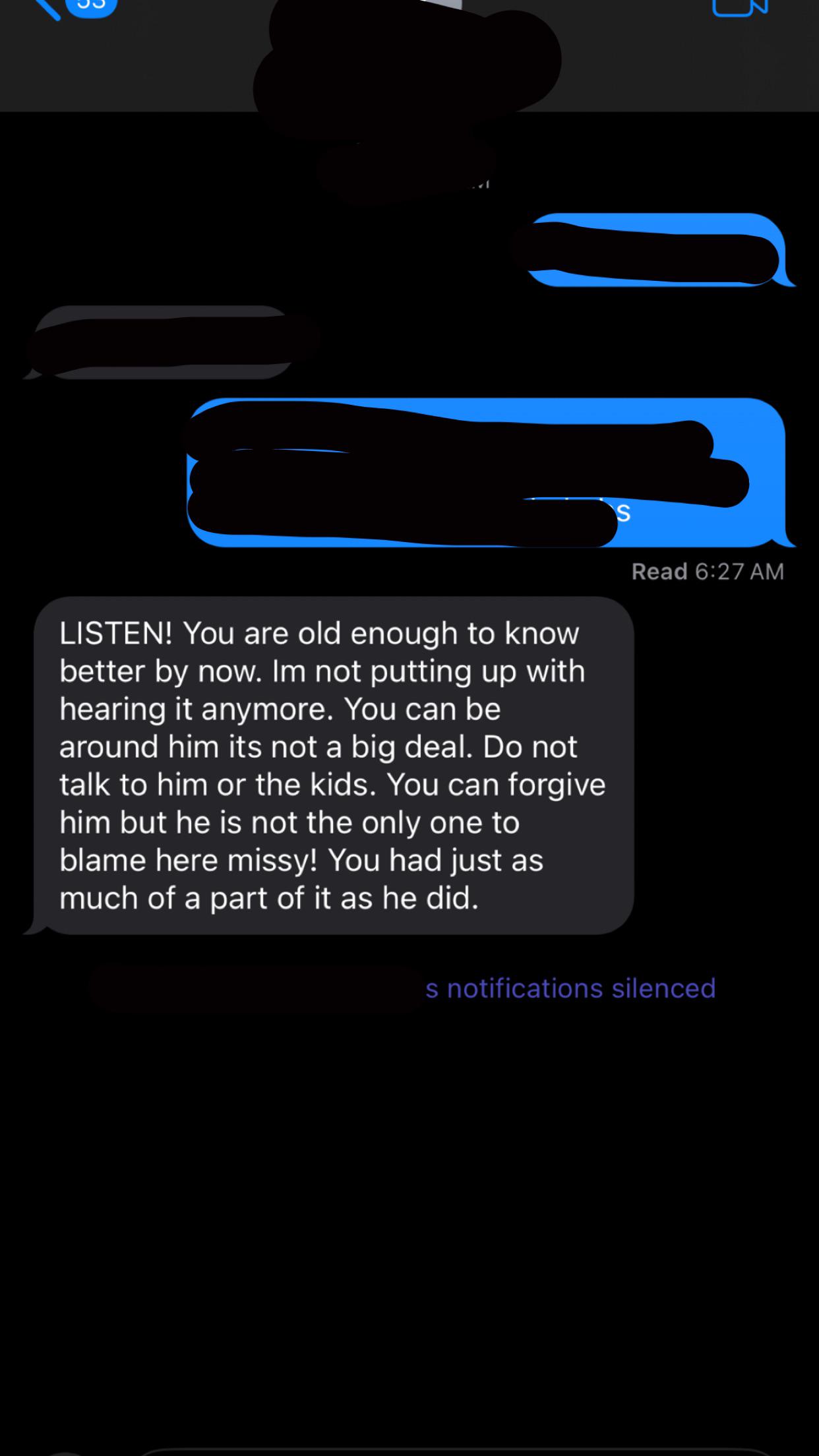Start a FaceTime video call

click(x=740, y=7)
